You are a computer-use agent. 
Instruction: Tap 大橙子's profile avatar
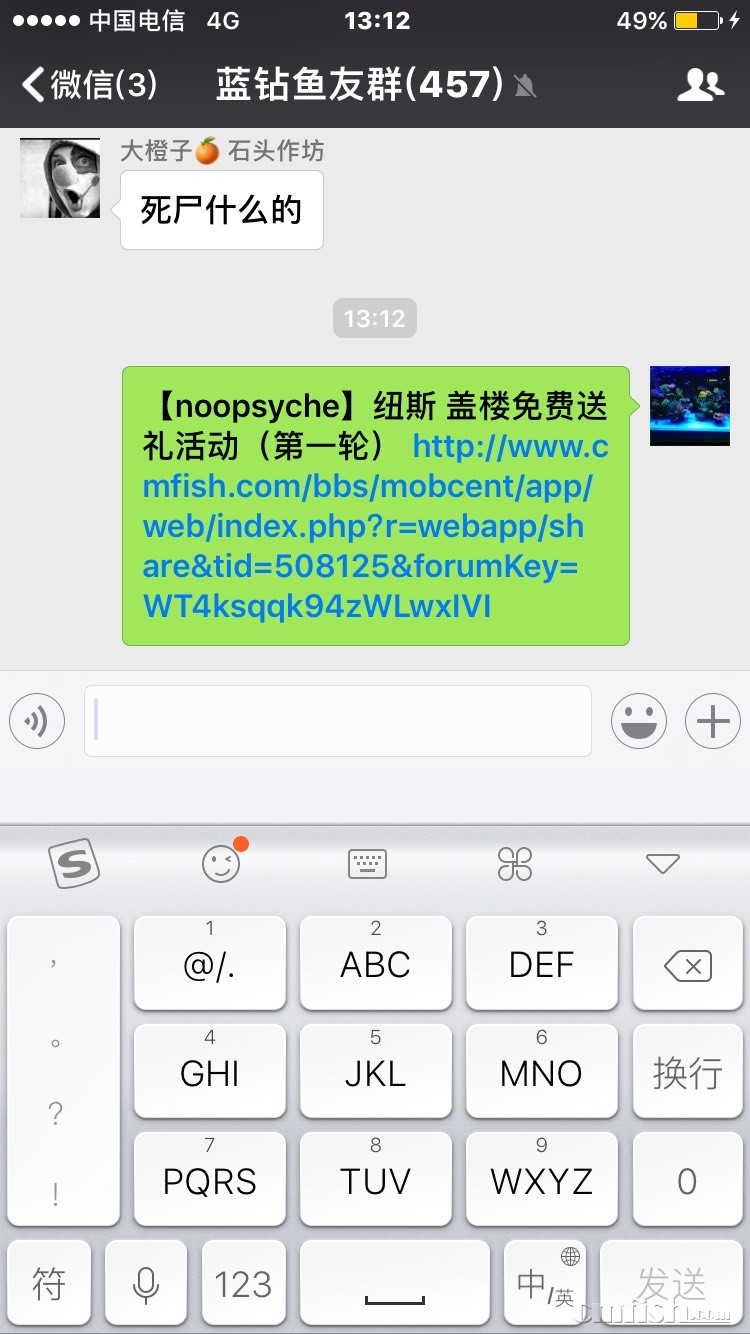pyautogui.click(x=60, y=178)
